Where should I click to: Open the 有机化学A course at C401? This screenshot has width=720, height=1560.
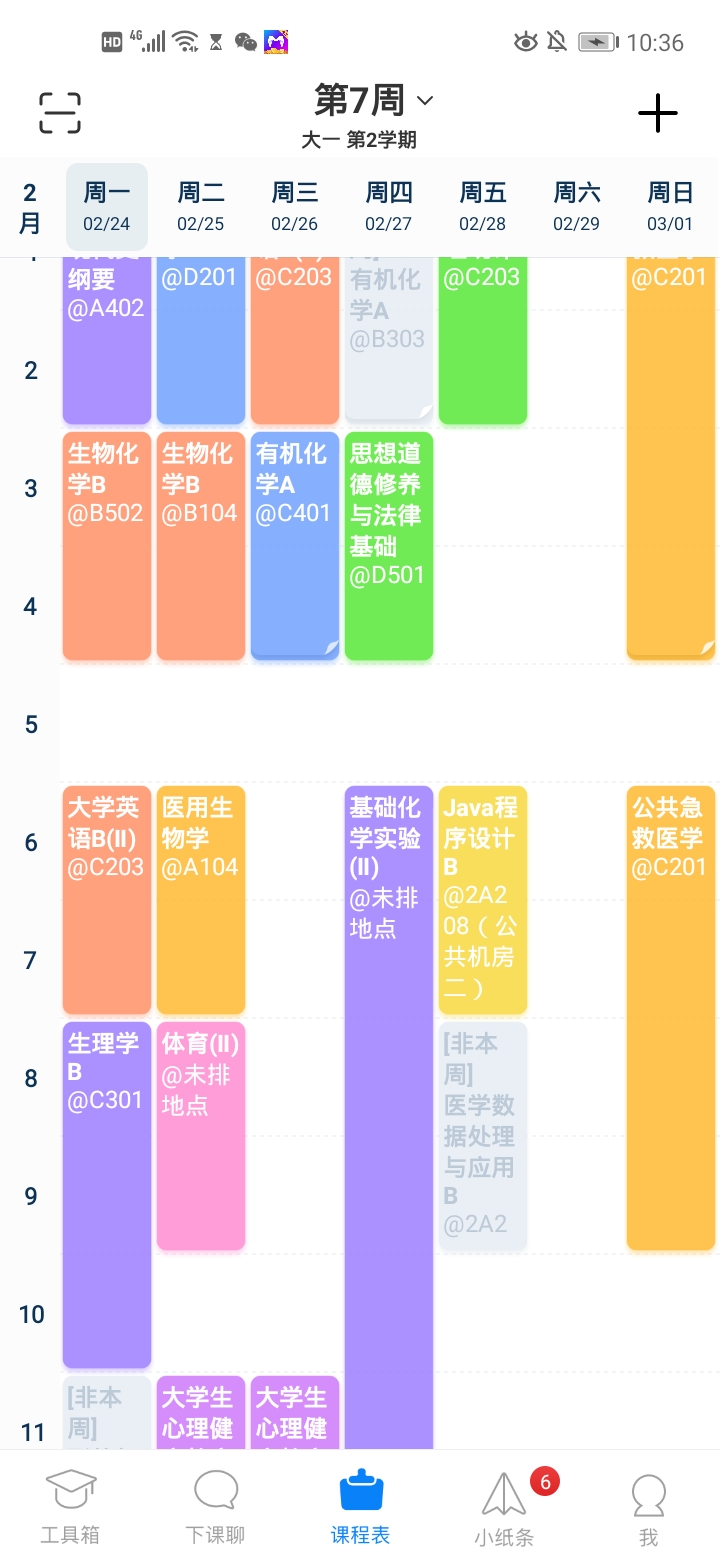(x=295, y=546)
